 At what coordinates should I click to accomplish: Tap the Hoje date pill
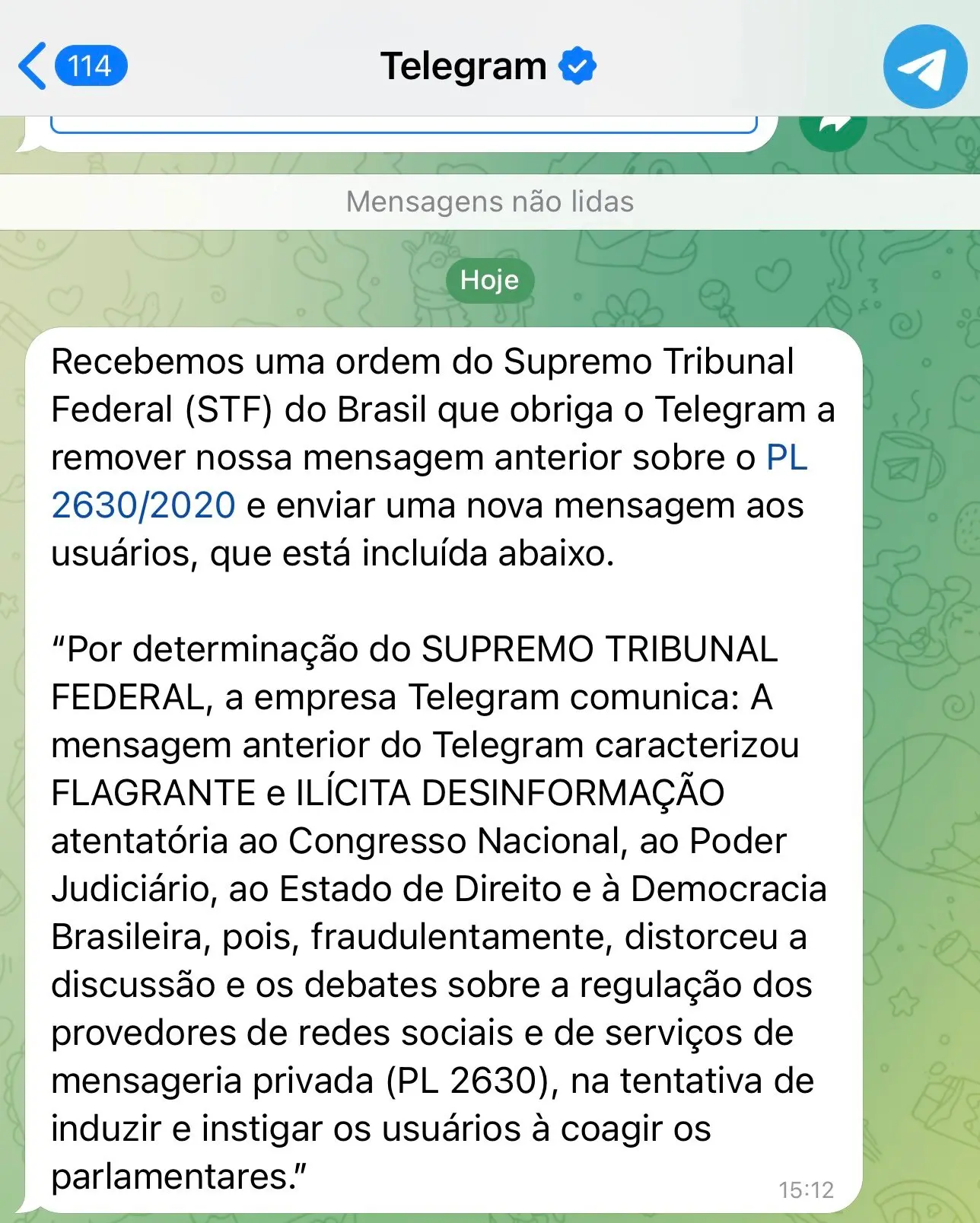[x=490, y=280]
